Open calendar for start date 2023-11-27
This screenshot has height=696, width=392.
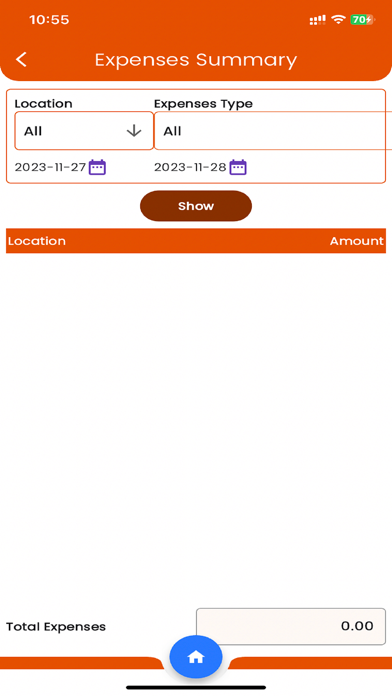click(97, 167)
